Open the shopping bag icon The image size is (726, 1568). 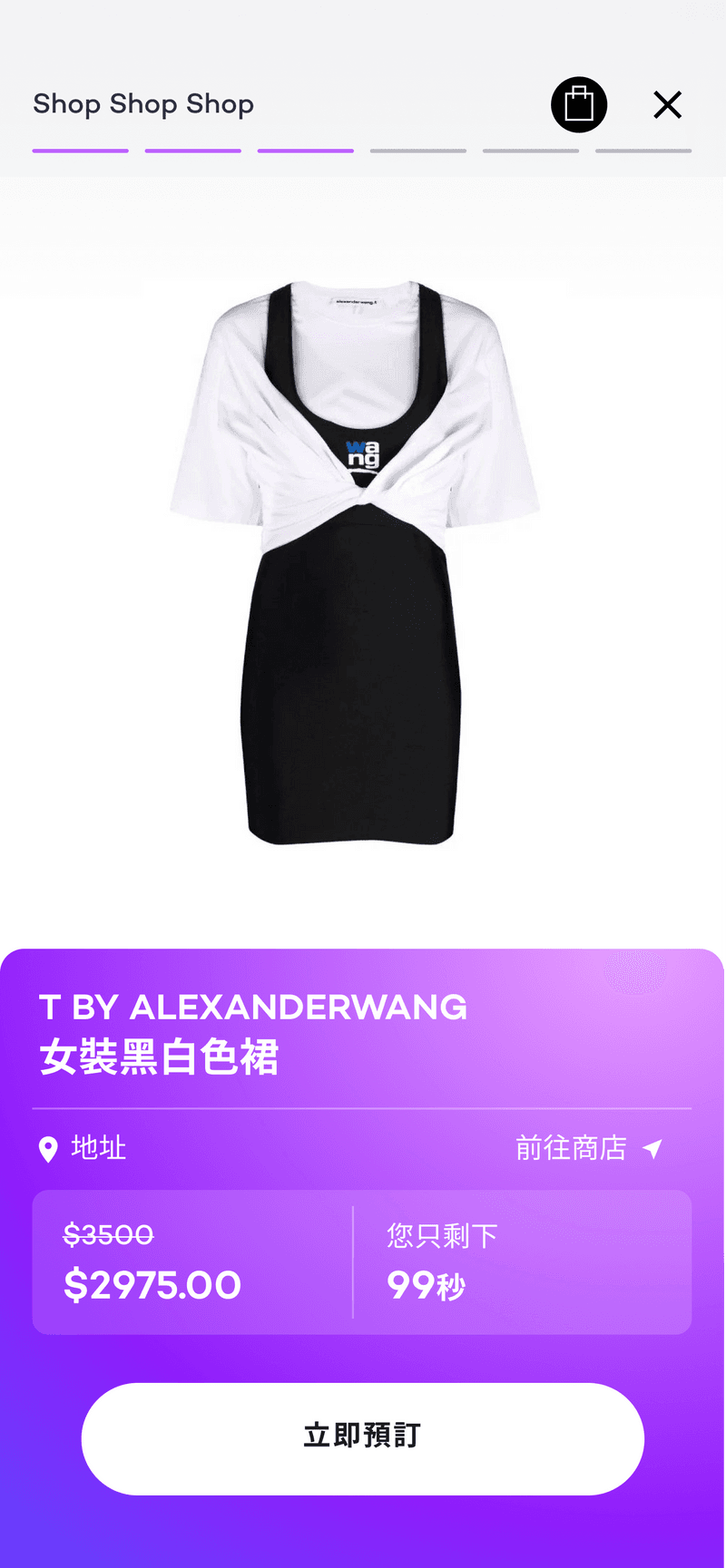579,105
